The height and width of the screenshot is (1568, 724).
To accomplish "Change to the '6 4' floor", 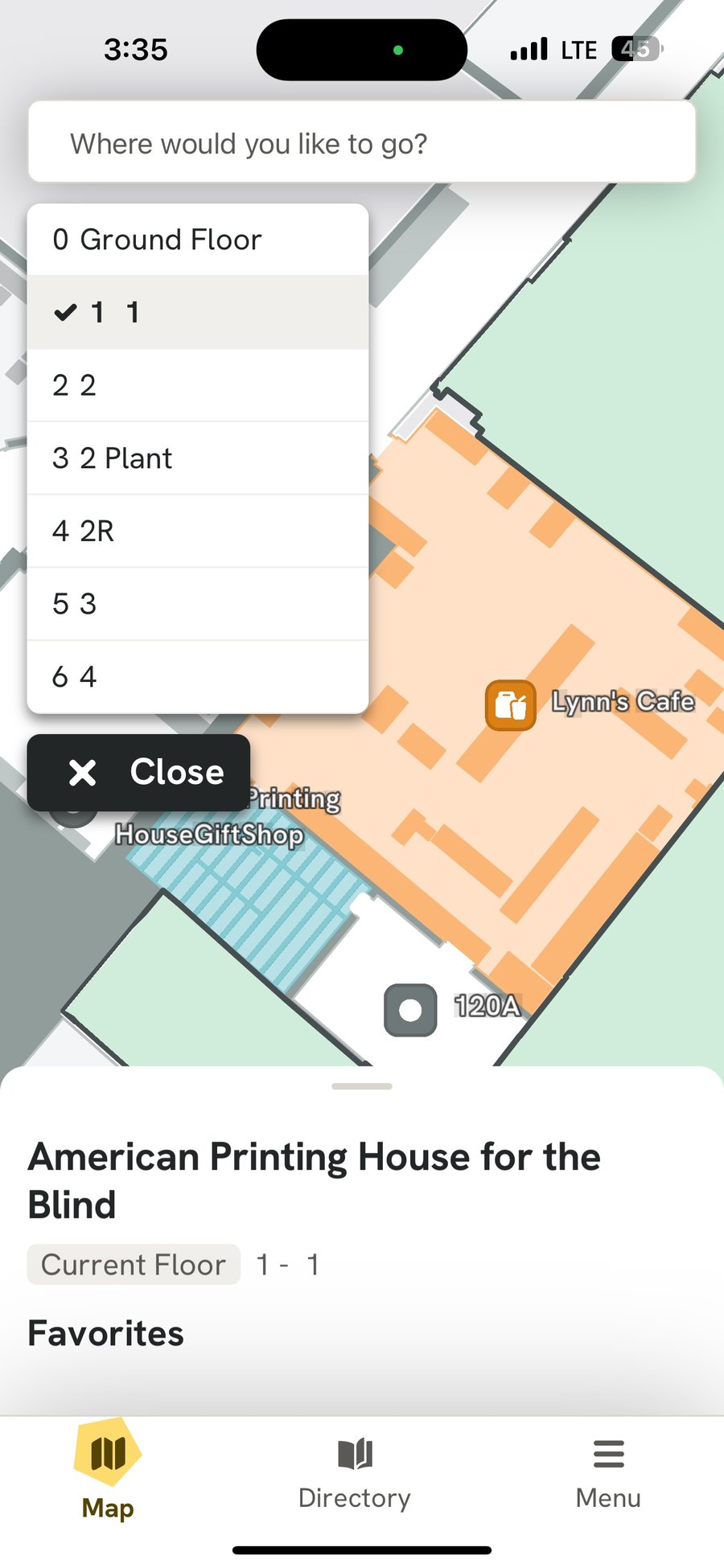I will point(198,676).
